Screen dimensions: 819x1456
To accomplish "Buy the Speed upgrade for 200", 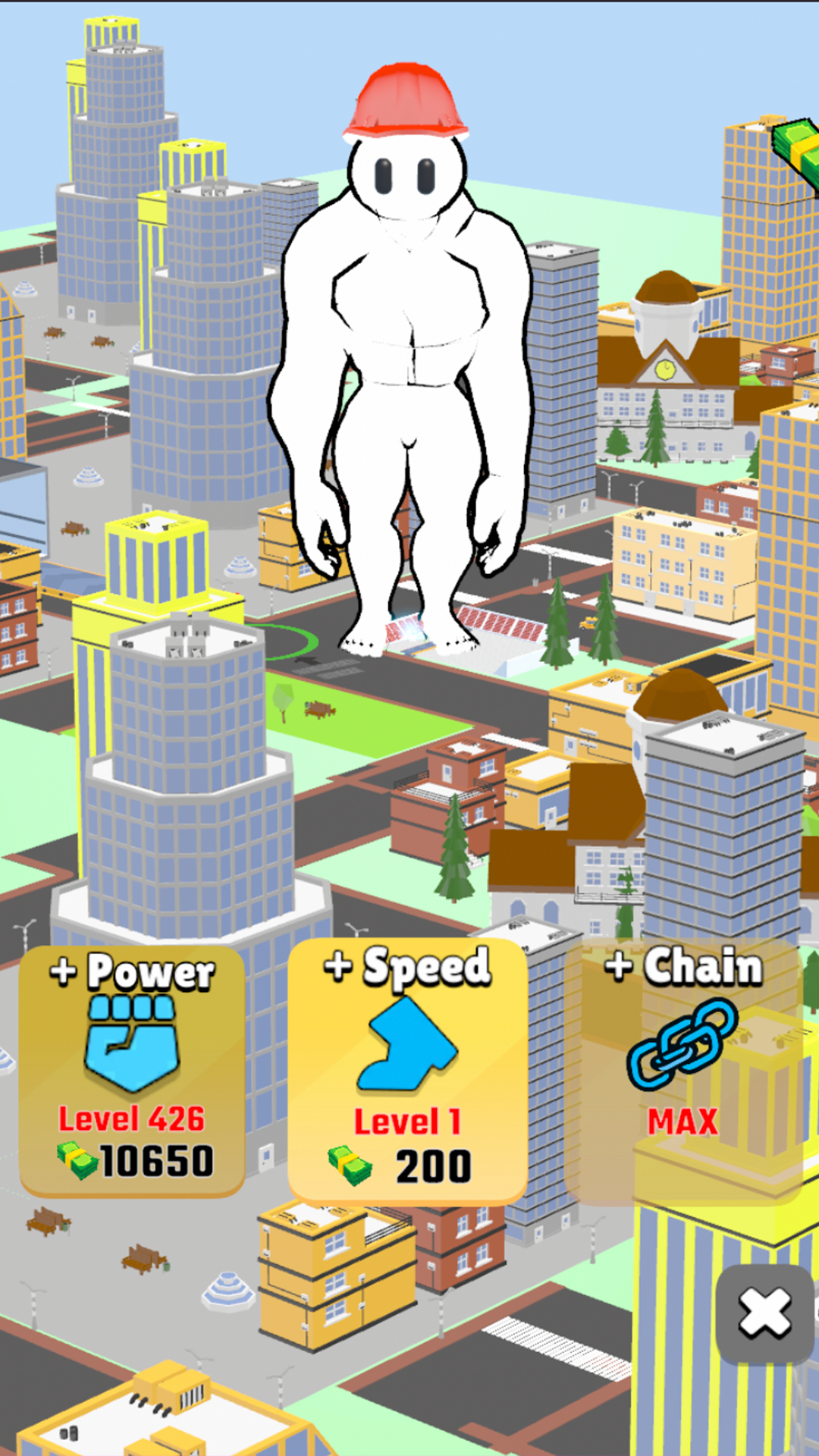I will [408, 1071].
